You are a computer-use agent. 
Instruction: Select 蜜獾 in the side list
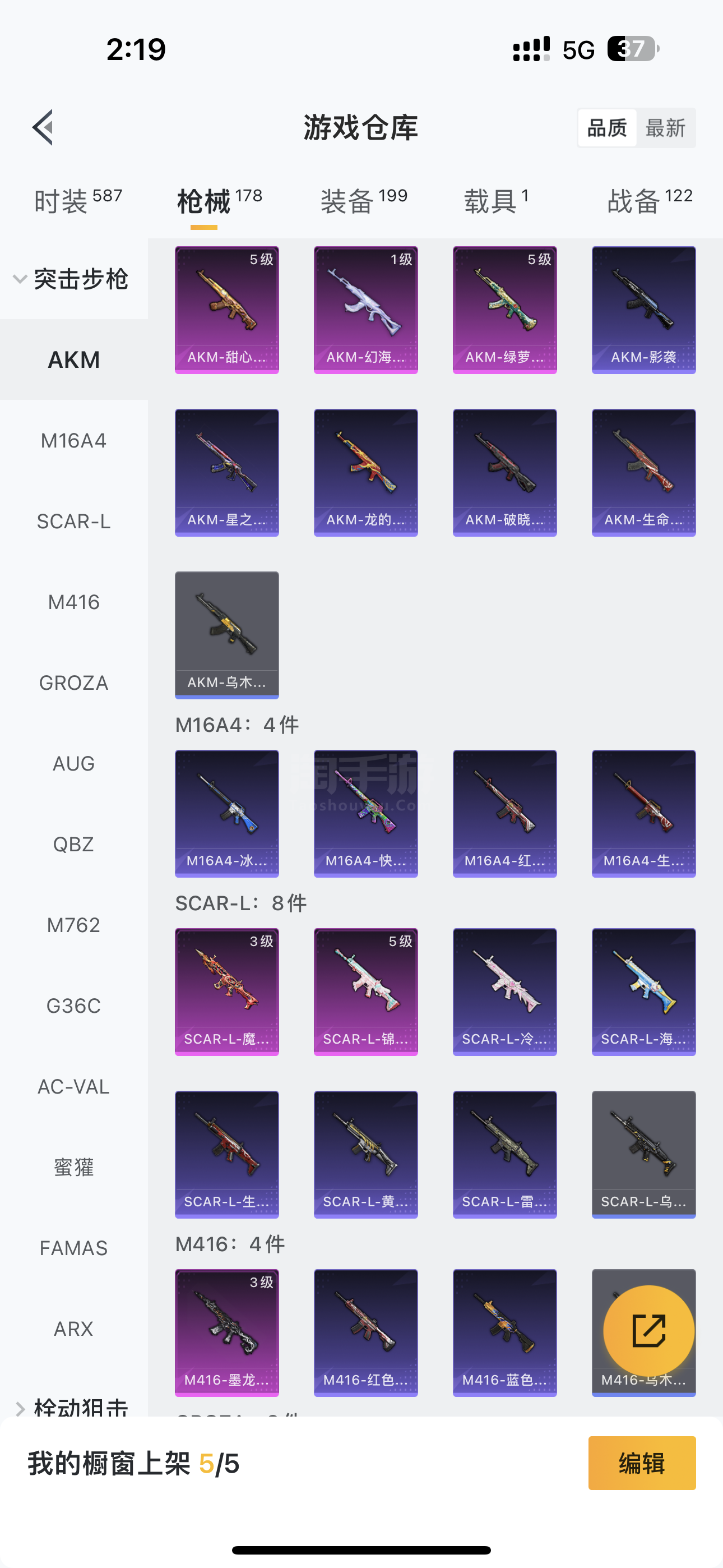click(x=73, y=1168)
